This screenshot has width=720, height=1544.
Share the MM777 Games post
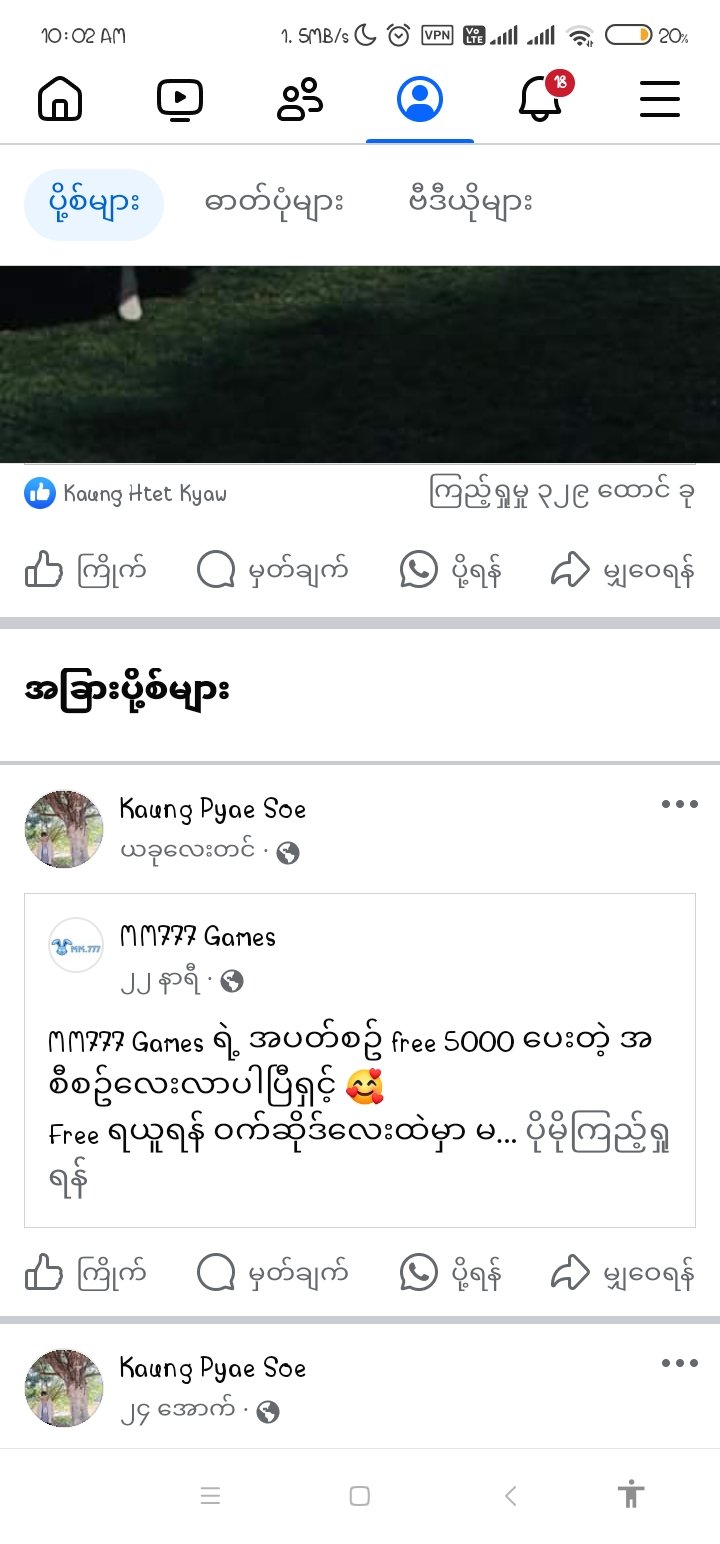coord(622,1273)
